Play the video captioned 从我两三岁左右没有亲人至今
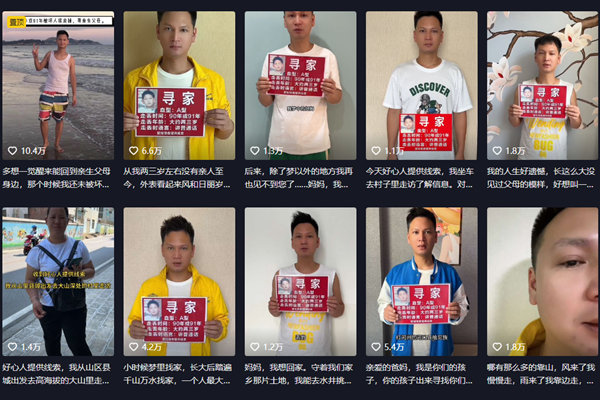This screenshot has height=400, width=600. pos(178,85)
